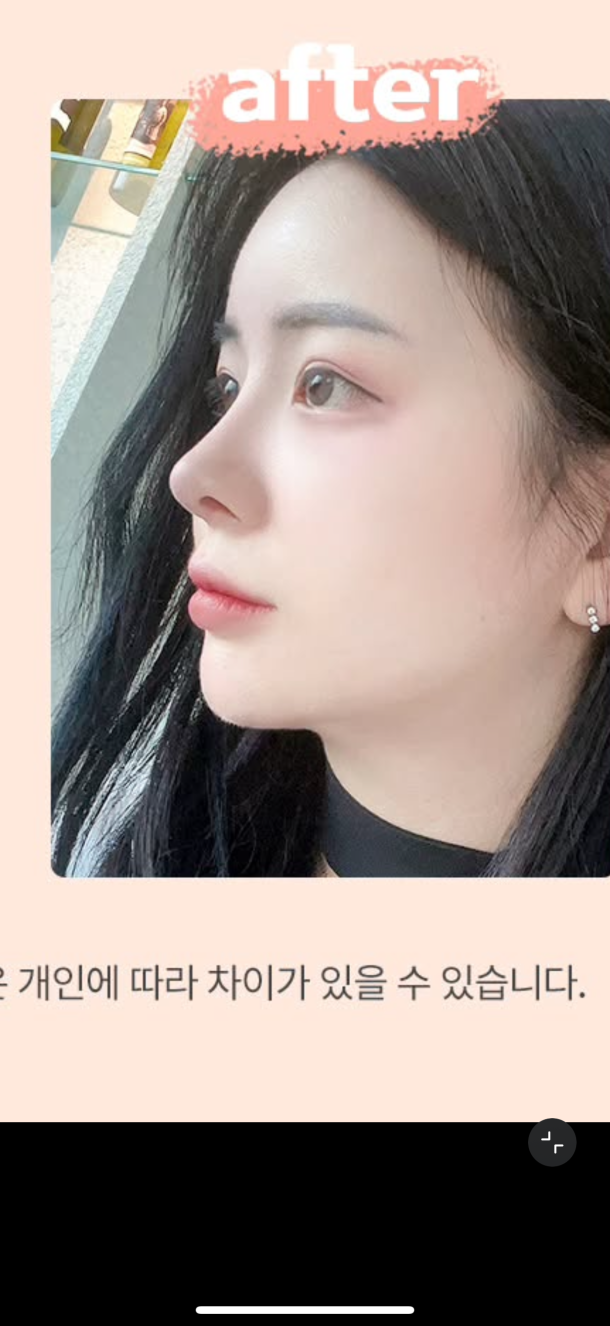Exit the fullscreen image view
610x1326 pixels.
(552, 1142)
